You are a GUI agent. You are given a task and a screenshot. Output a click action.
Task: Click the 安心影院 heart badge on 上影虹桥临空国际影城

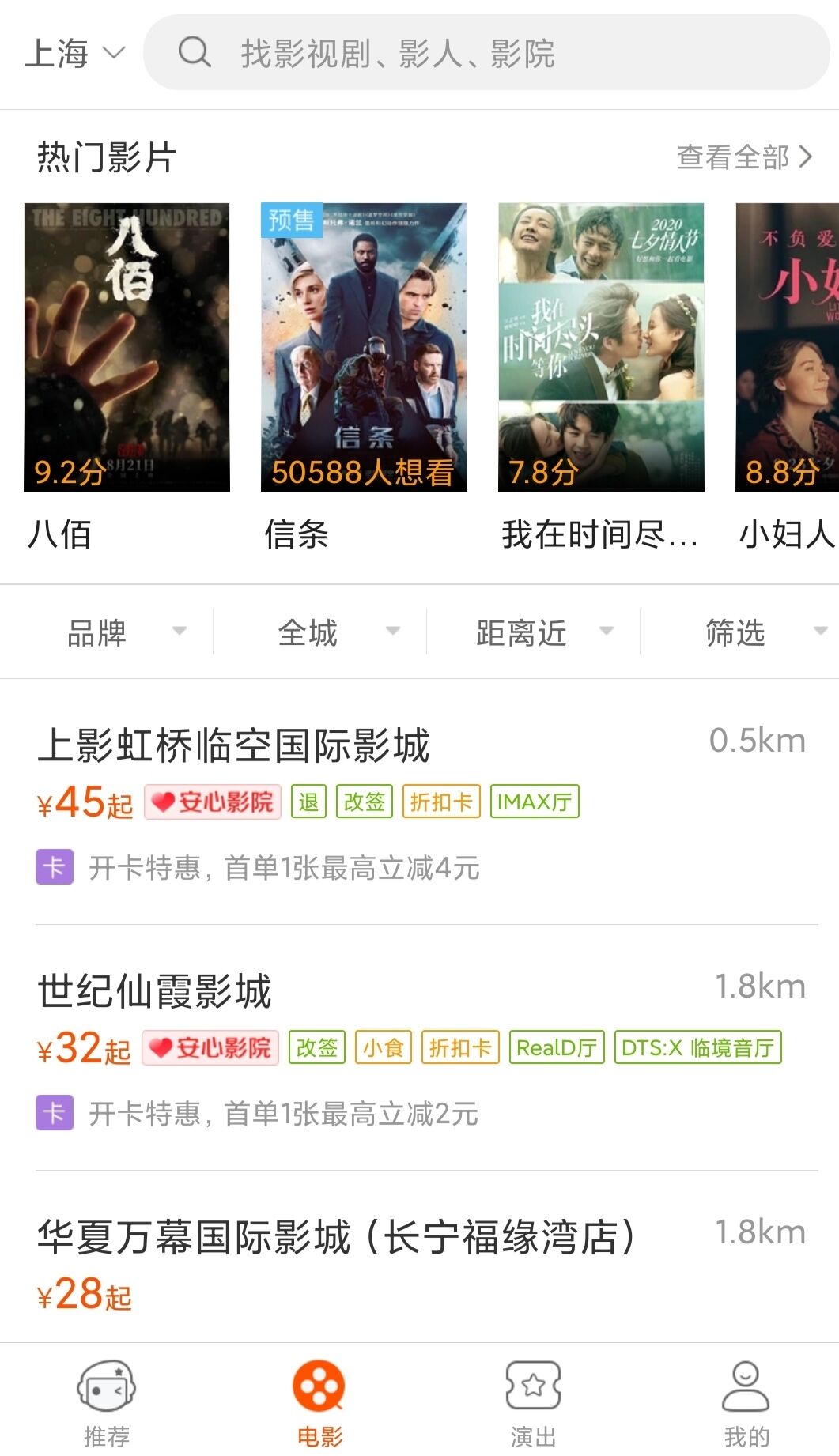(211, 801)
